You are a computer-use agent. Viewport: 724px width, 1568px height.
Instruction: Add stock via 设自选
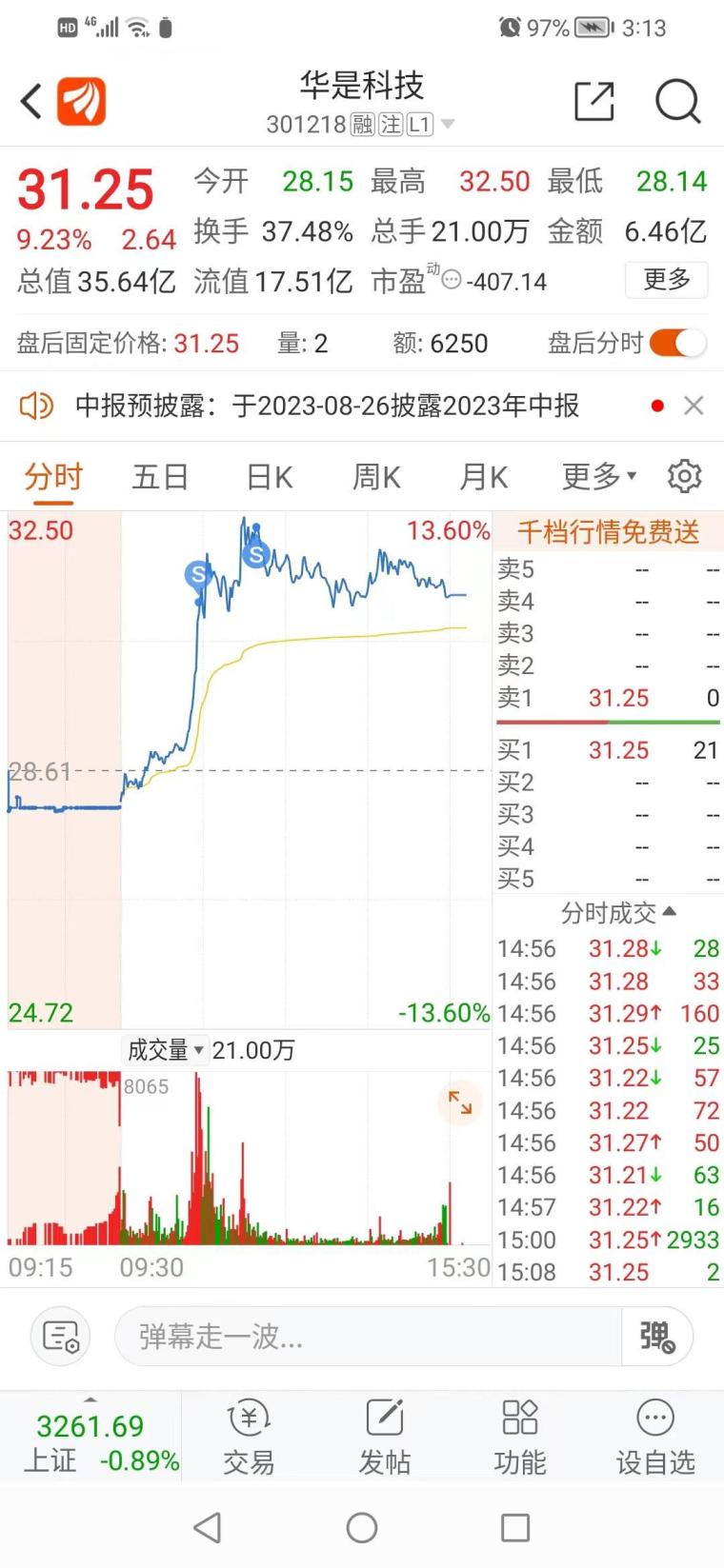pos(655,1438)
